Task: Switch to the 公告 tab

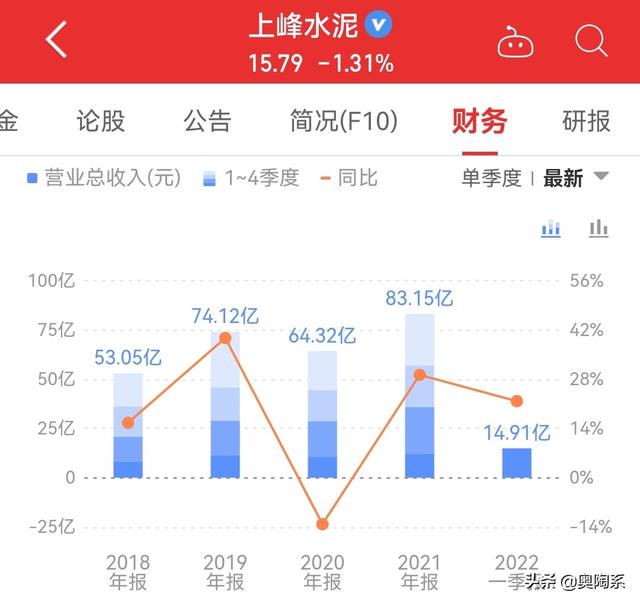Action: coord(207,122)
